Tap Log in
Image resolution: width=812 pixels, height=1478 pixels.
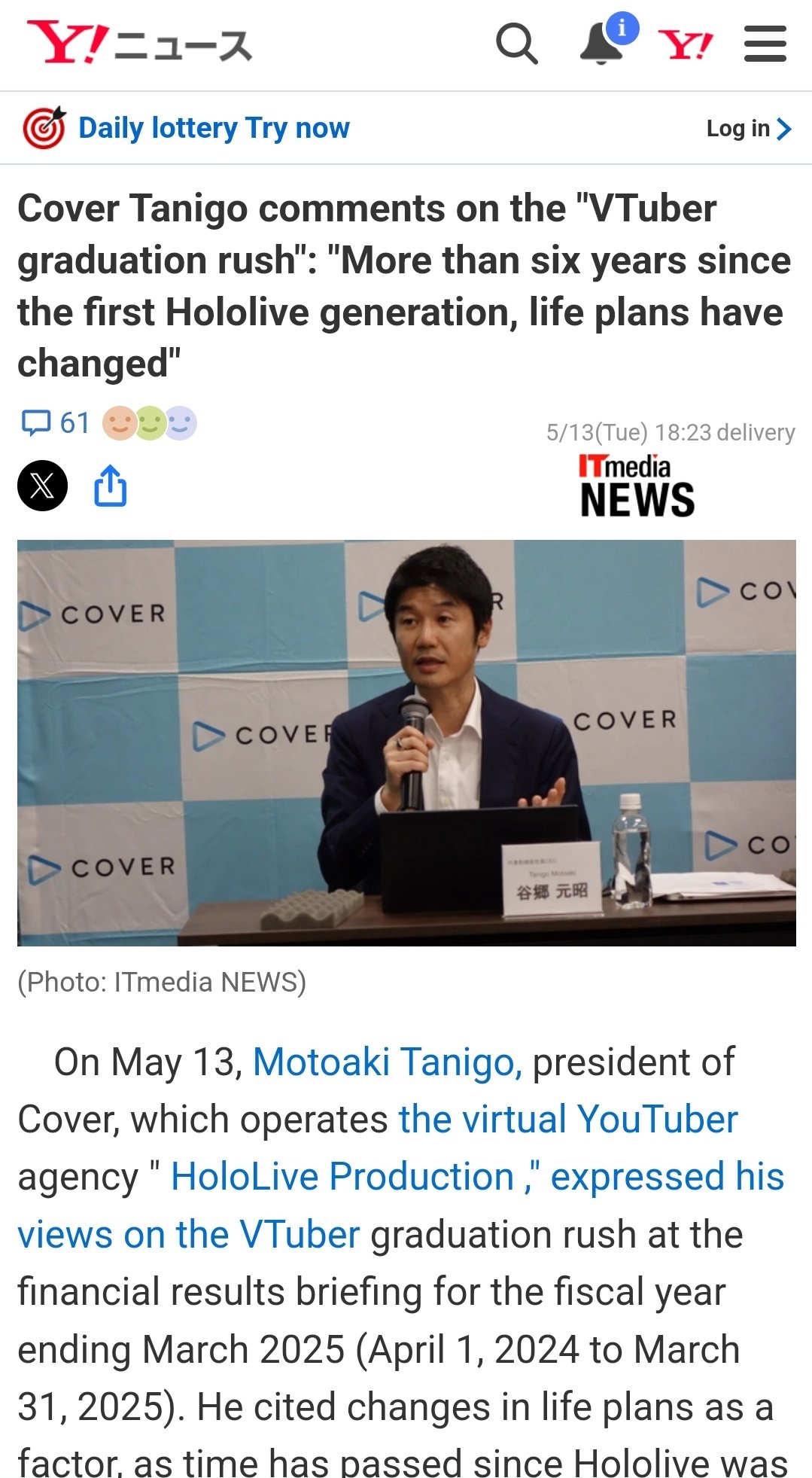click(x=749, y=129)
